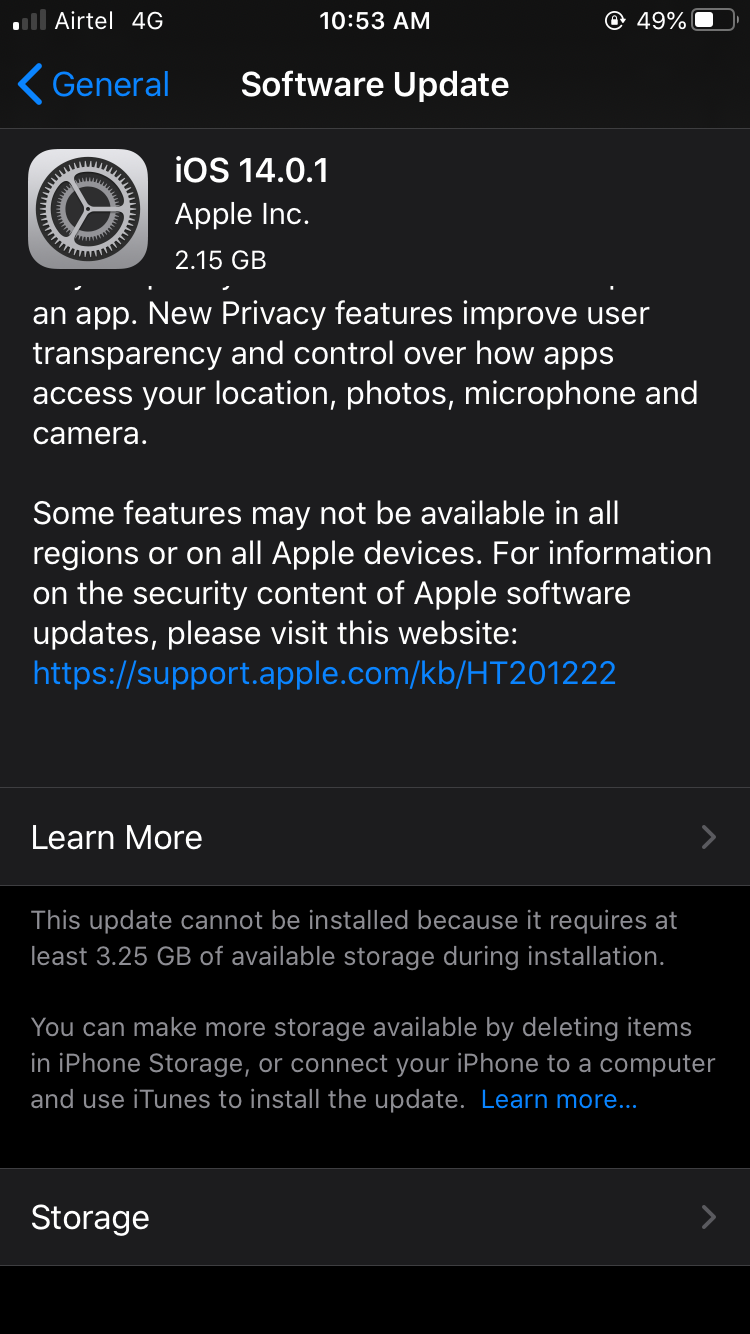Go back to General settings
Image resolution: width=750 pixels, height=1334 pixels.
tap(94, 85)
